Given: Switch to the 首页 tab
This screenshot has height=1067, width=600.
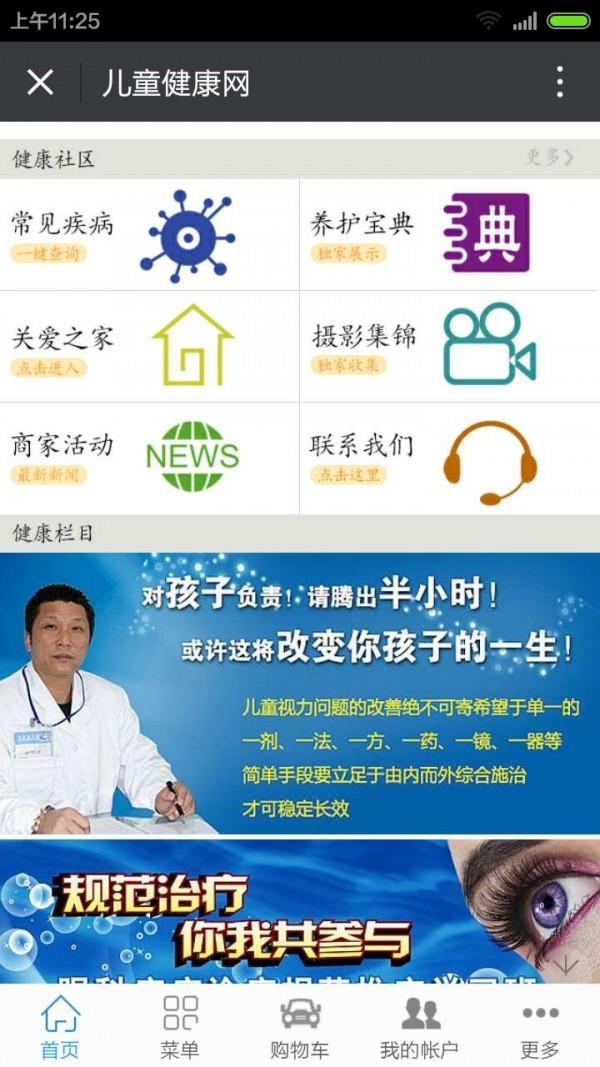Looking at the screenshot, I should [60, 1026].
